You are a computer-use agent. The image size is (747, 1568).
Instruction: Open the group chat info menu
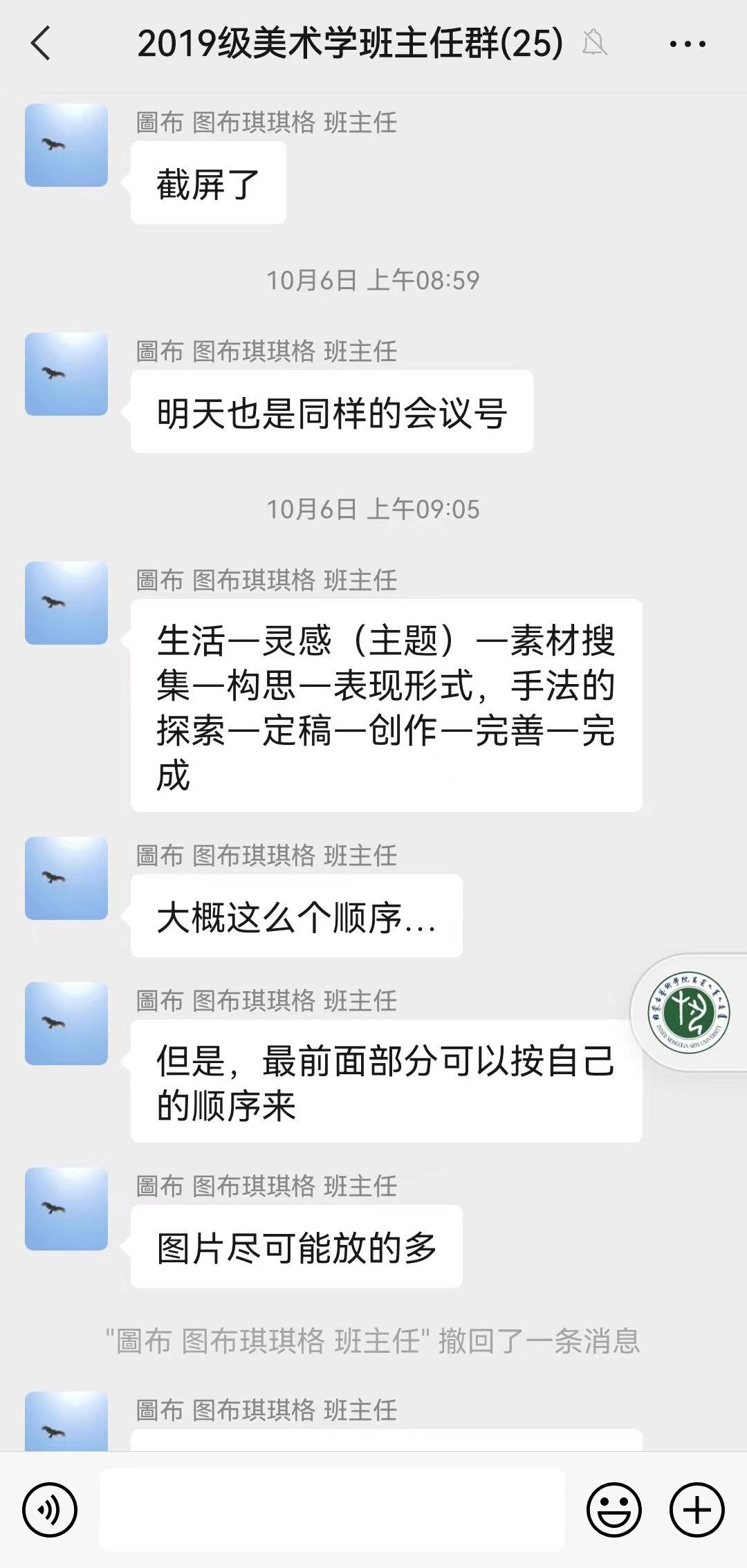tap(688, 44)
